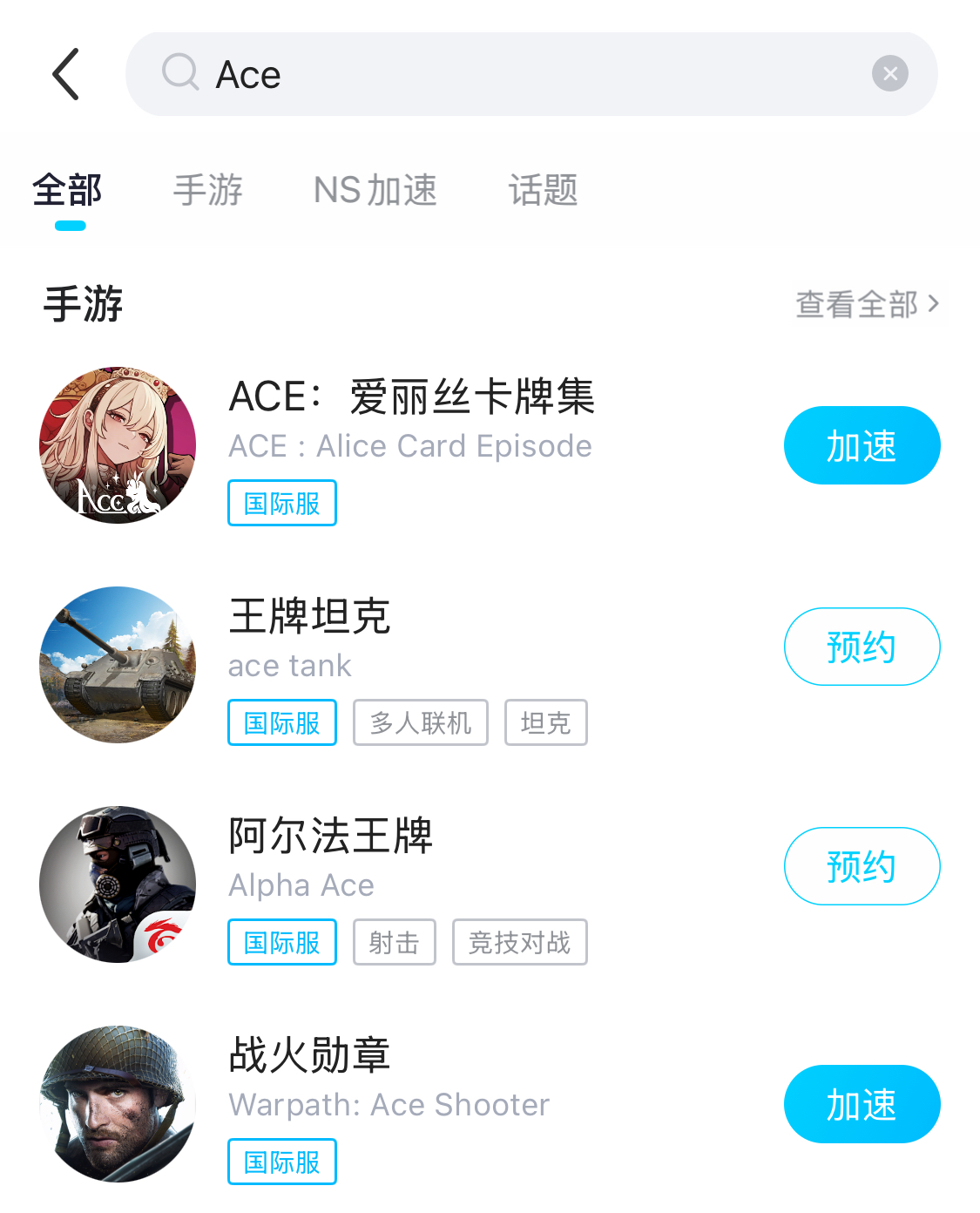This screenshot has width=980, height=1213.
Task: Tap 加速 for Warpath: Ace Shooter
Action: tap(862, 1104)
